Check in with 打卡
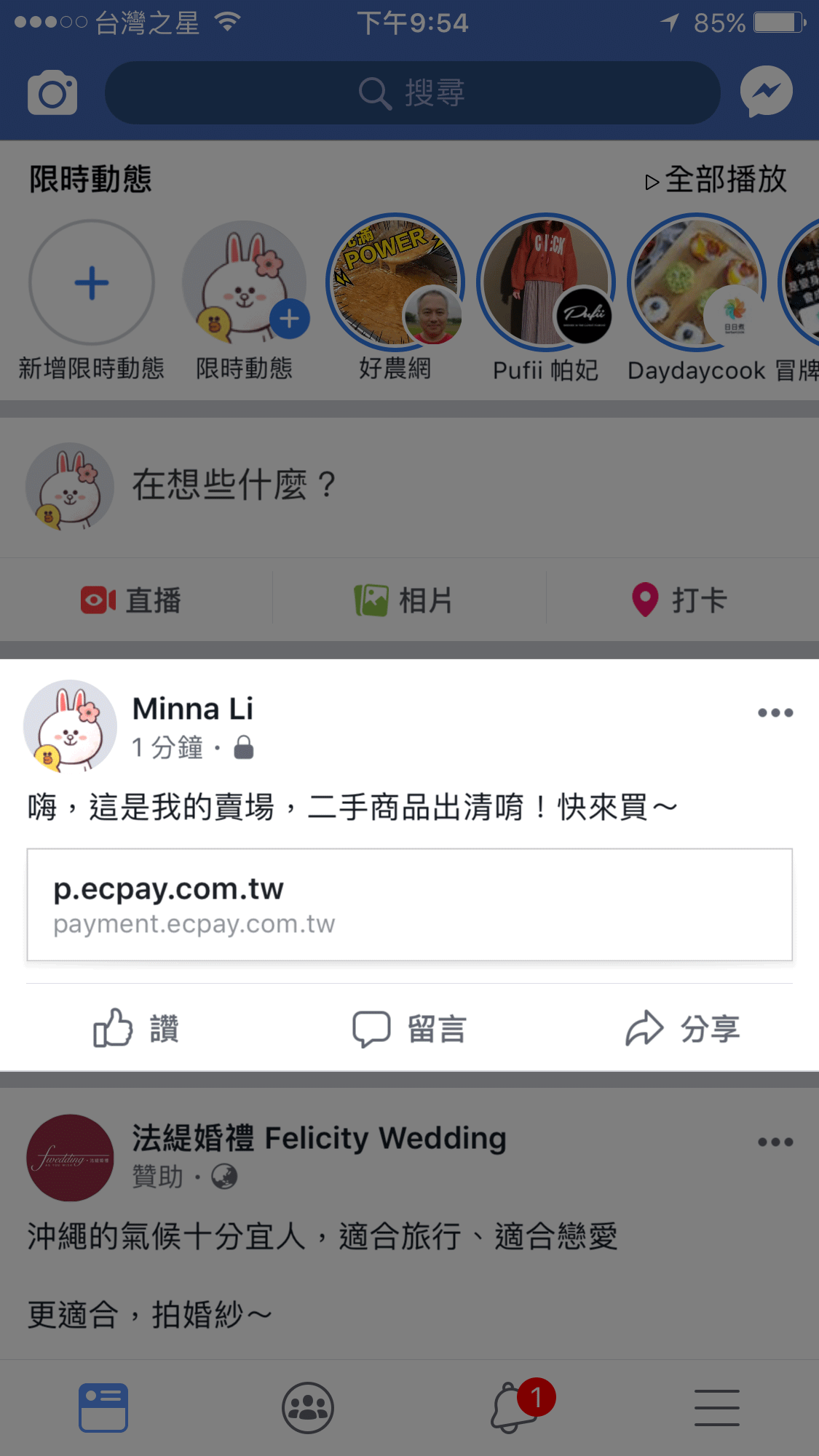Viewport: 819px width, 1456px height. pos(679,600)
